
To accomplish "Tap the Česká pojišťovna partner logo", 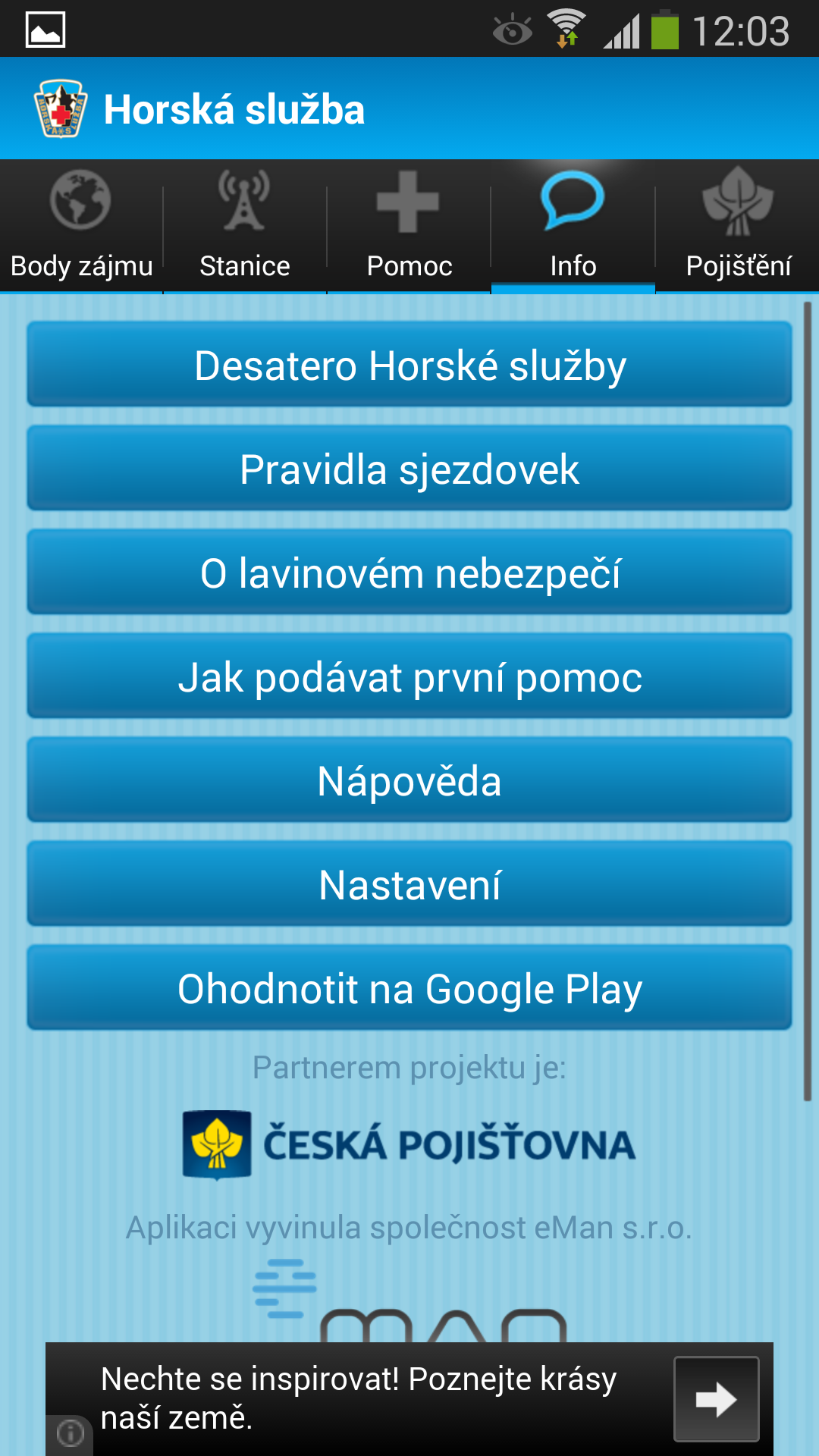I will (409, 1144).
